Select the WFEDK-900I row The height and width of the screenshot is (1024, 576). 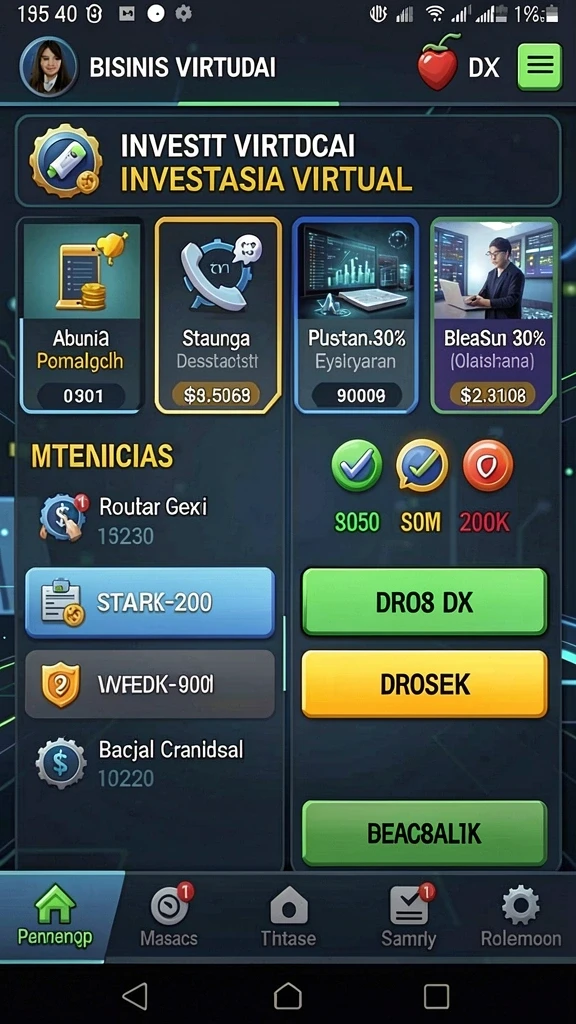(x=150, y=684)
